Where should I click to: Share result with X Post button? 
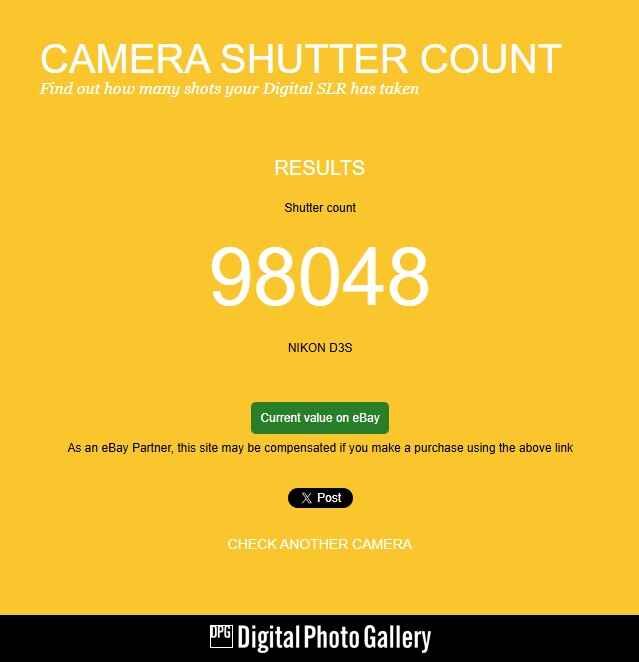[x=320, y=498]
